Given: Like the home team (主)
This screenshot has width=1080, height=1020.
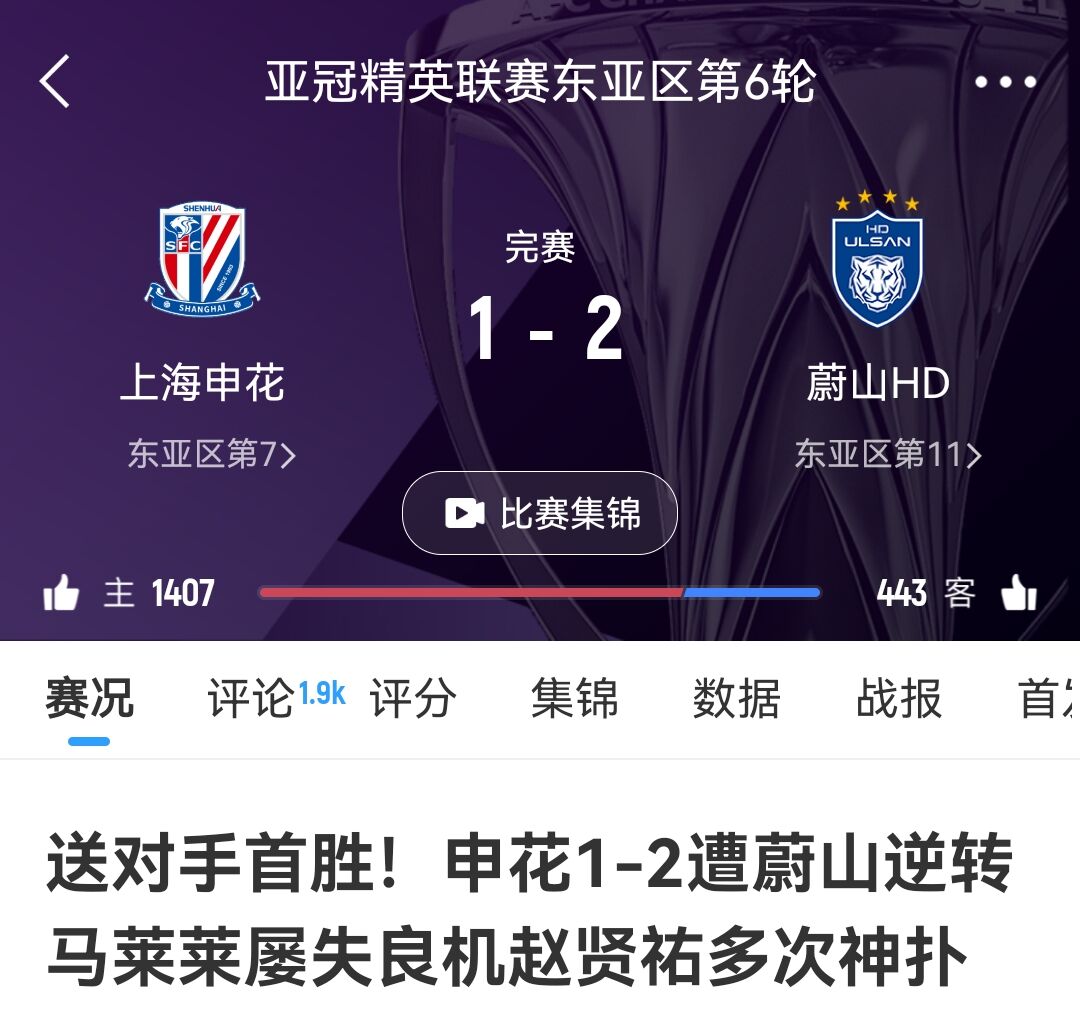Looking at the screenshot, I should 62,593.
